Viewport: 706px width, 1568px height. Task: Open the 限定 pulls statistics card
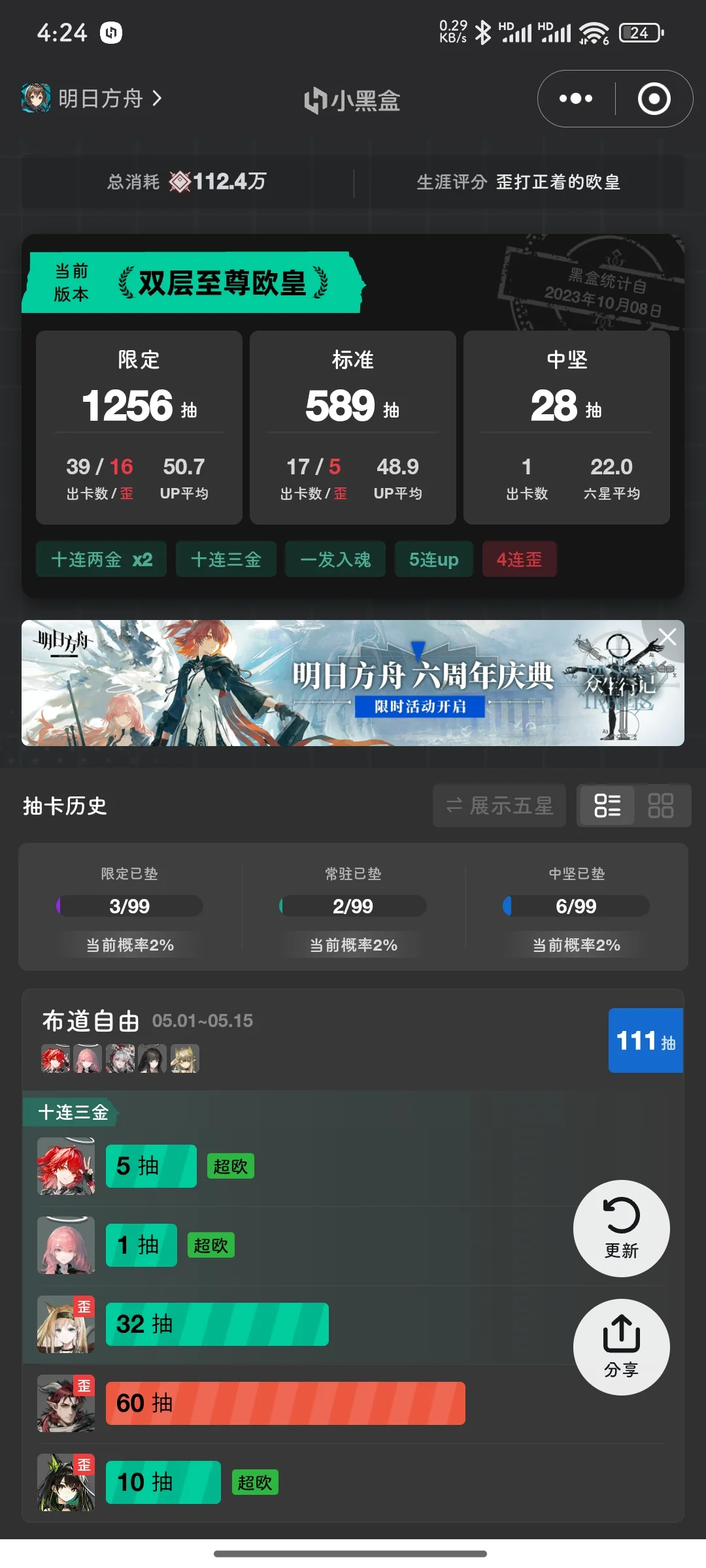[139, 427]
